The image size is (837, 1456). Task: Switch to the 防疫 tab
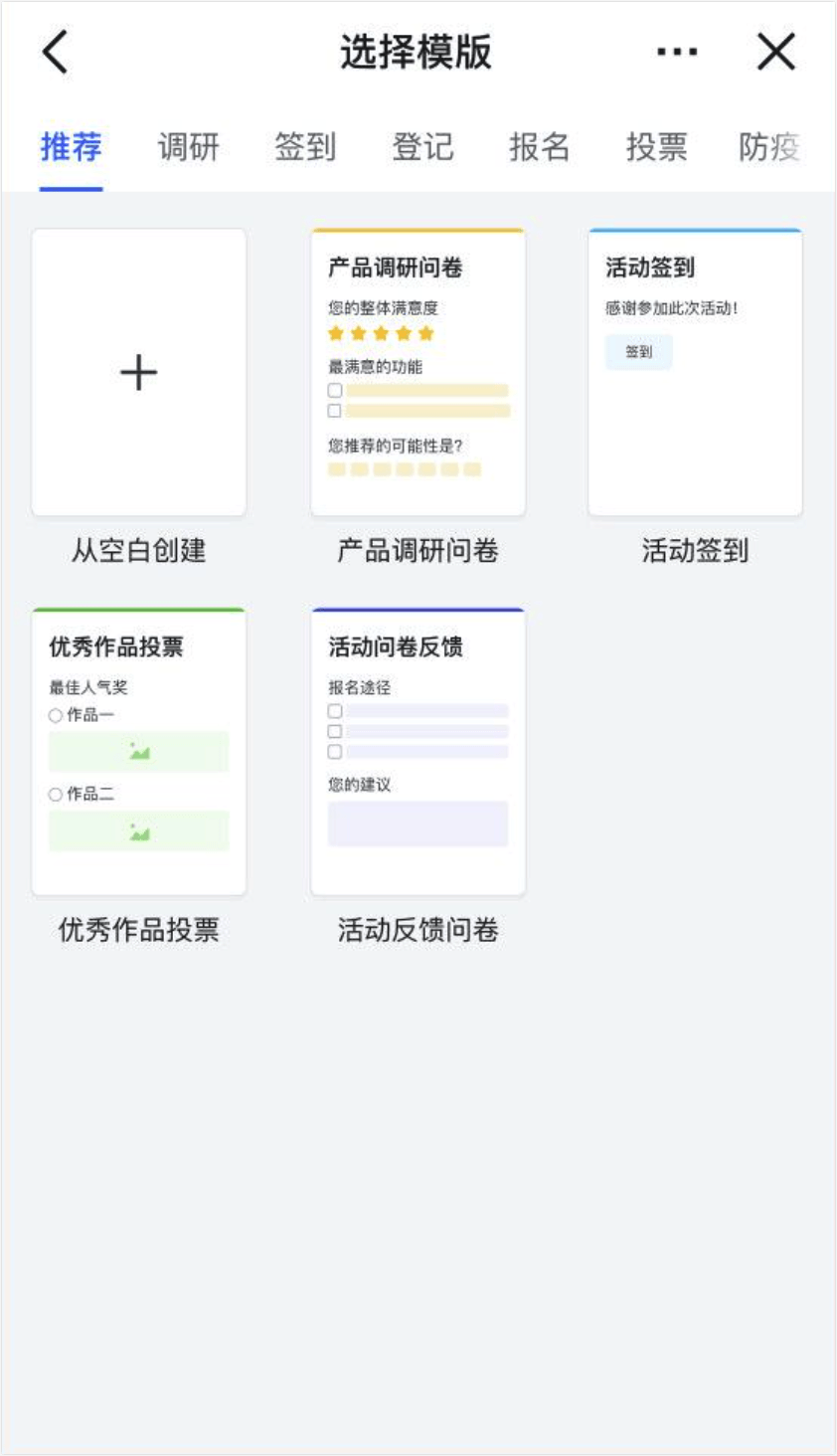(769, 147)
